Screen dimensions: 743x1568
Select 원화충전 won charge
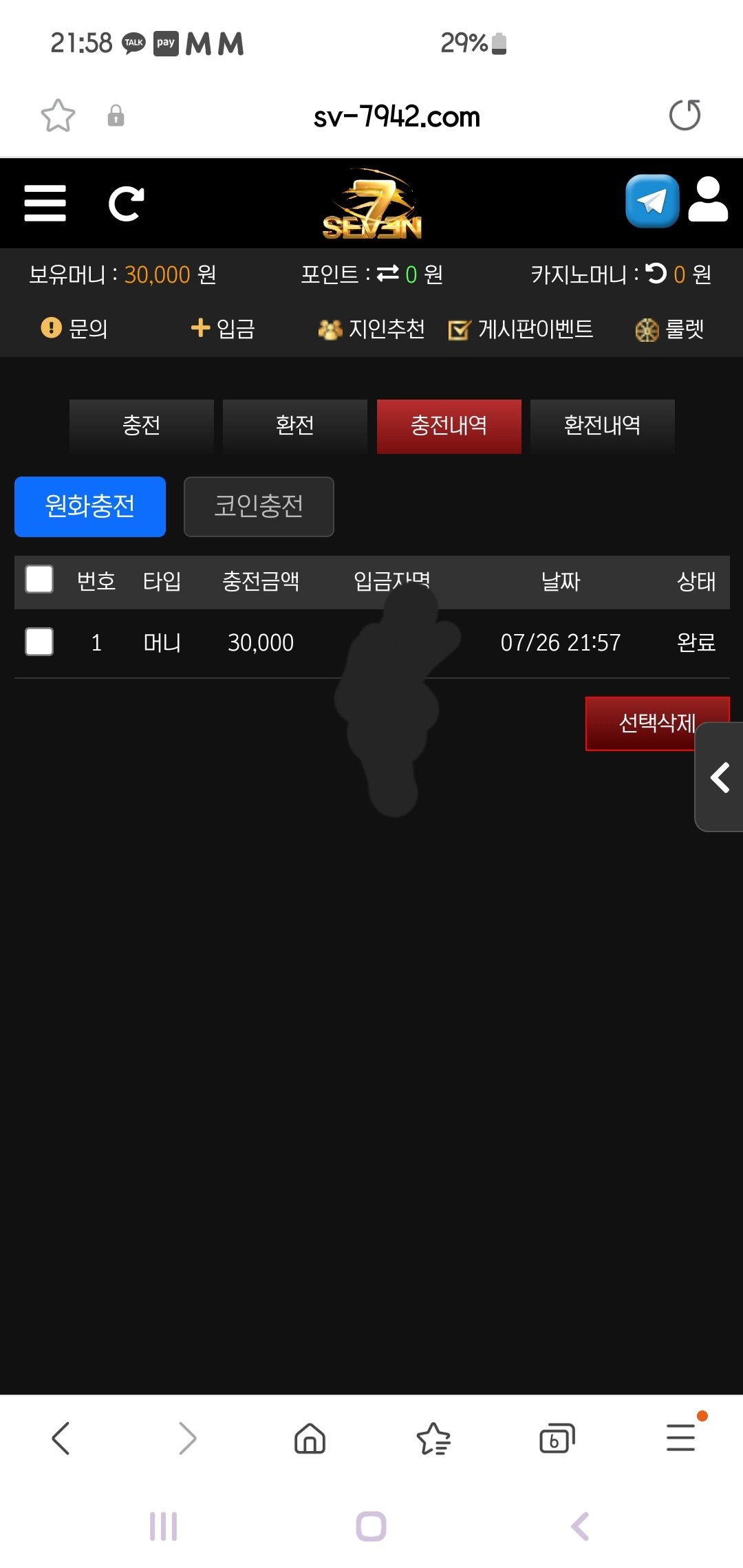90,506
